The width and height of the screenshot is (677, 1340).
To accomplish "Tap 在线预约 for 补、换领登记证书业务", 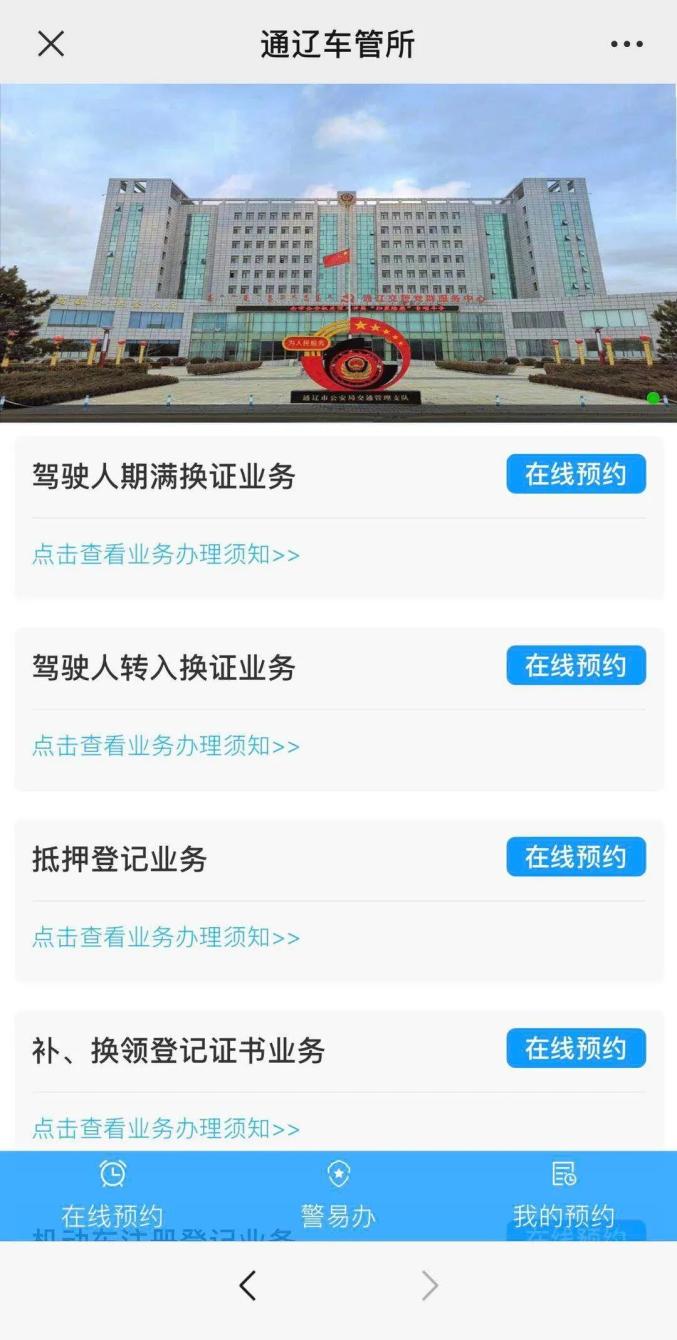I will 575,1048.
